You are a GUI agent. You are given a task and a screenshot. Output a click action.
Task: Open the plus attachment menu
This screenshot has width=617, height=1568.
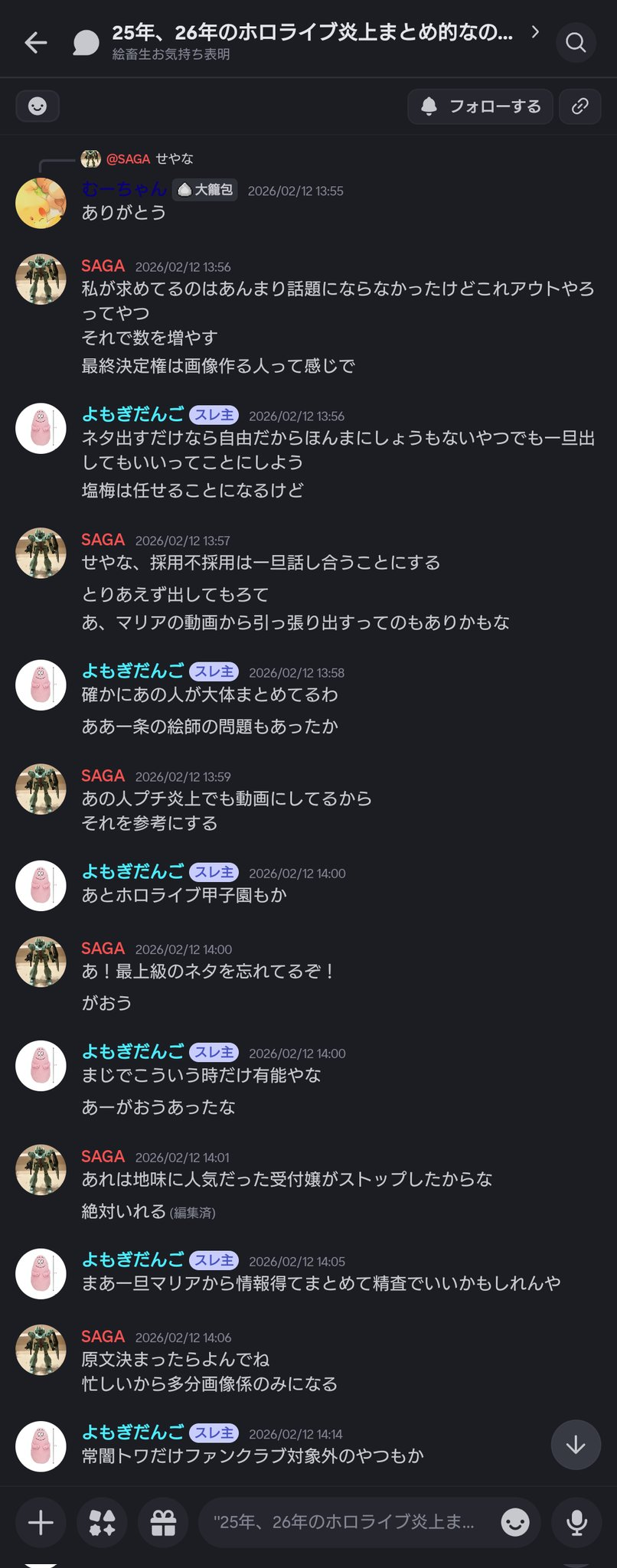coord(41,1523)
